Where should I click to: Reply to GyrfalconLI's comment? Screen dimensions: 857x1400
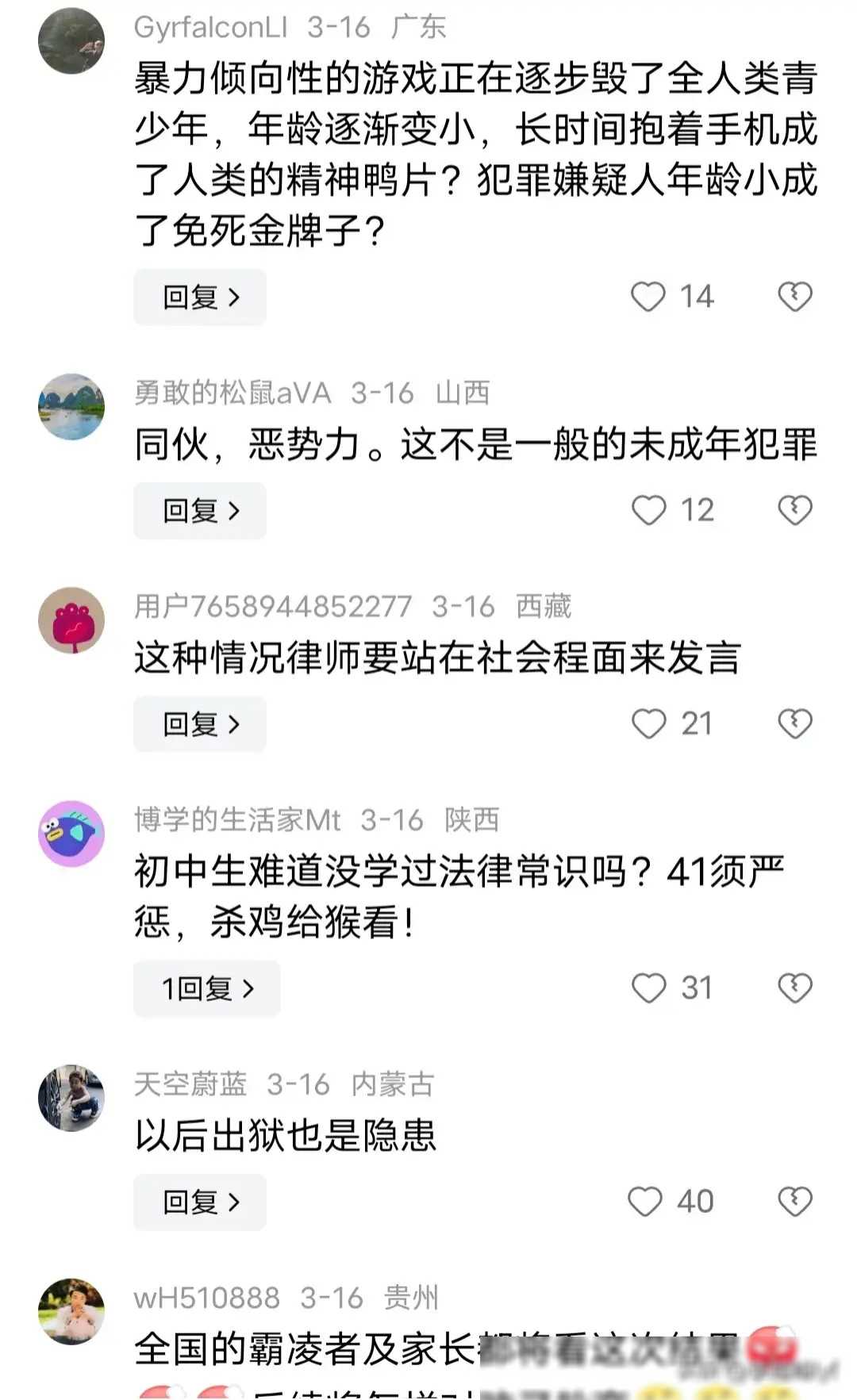click(x=200, y=297)
